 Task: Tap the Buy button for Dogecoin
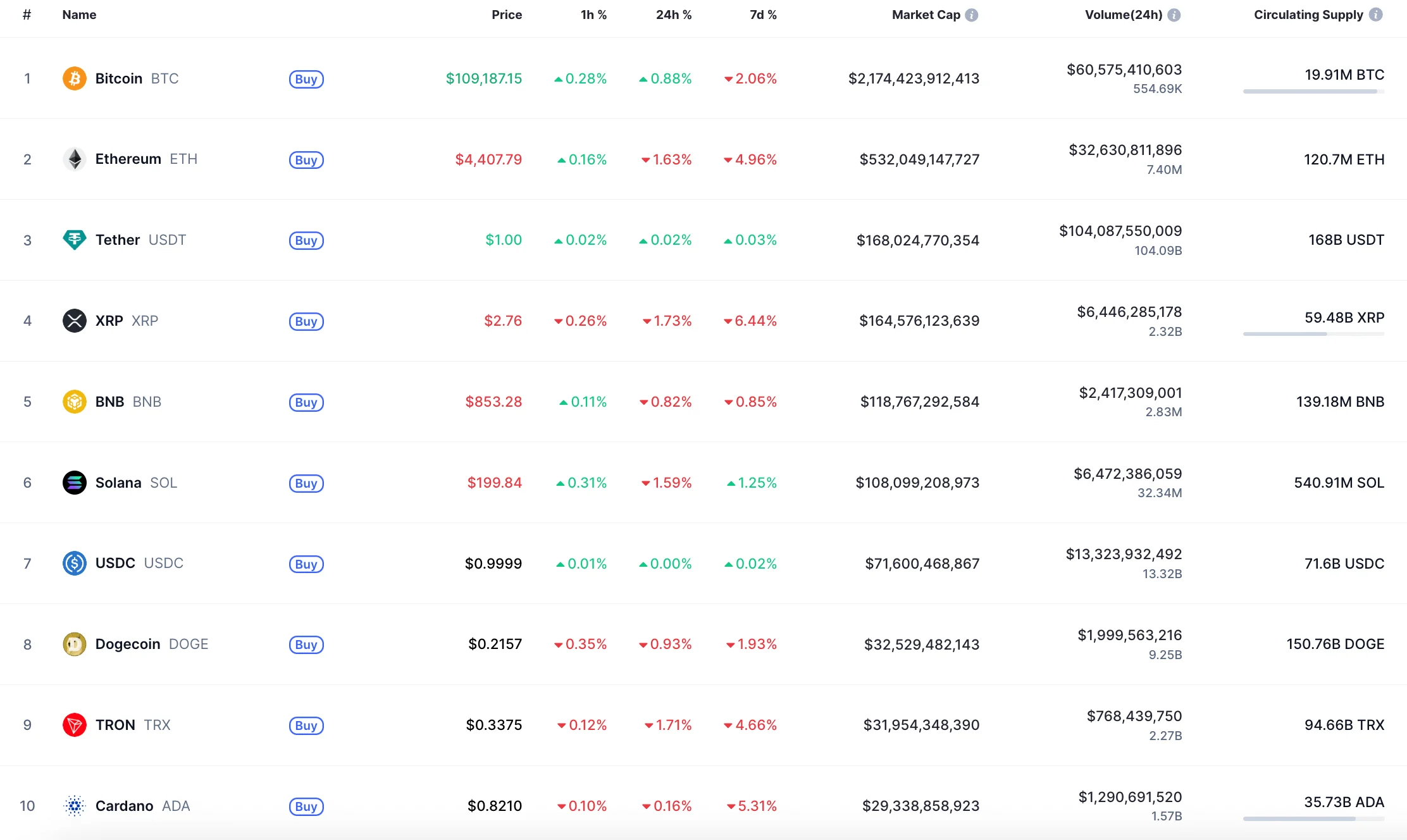tap(306, 645)
